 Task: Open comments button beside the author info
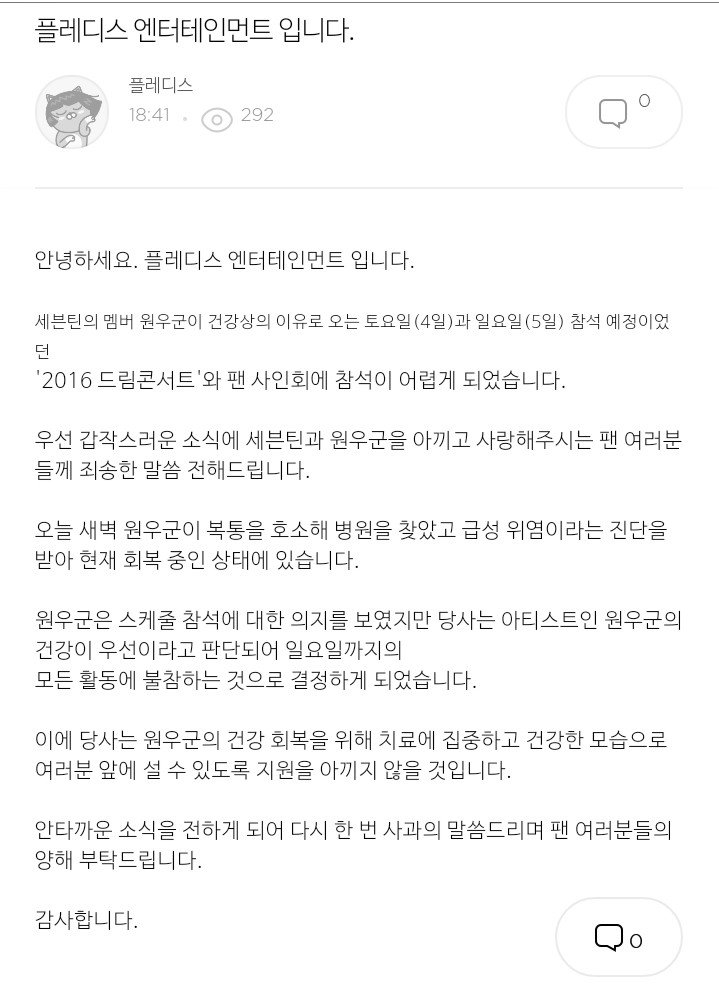(623, 112)
